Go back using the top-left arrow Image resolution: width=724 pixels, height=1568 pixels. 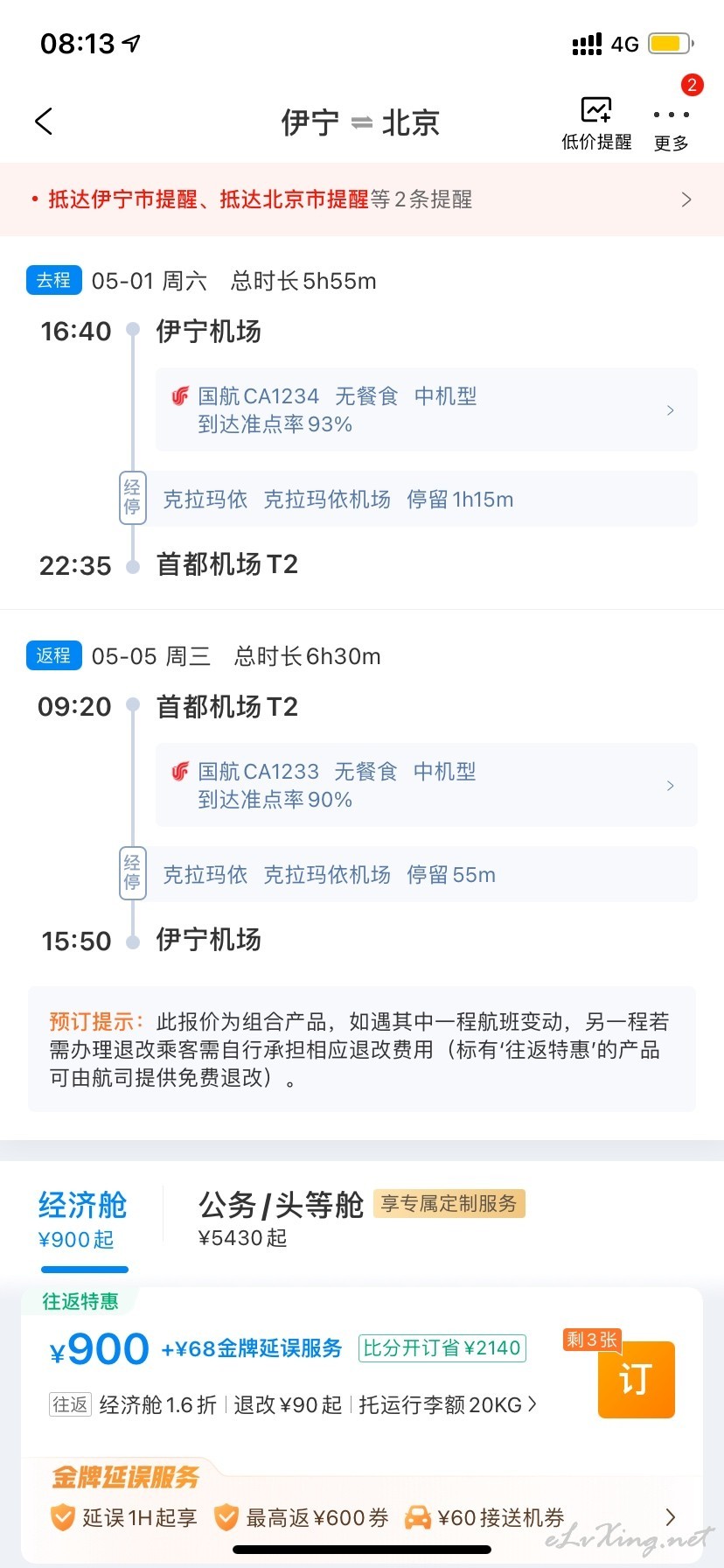coord(44,122)
